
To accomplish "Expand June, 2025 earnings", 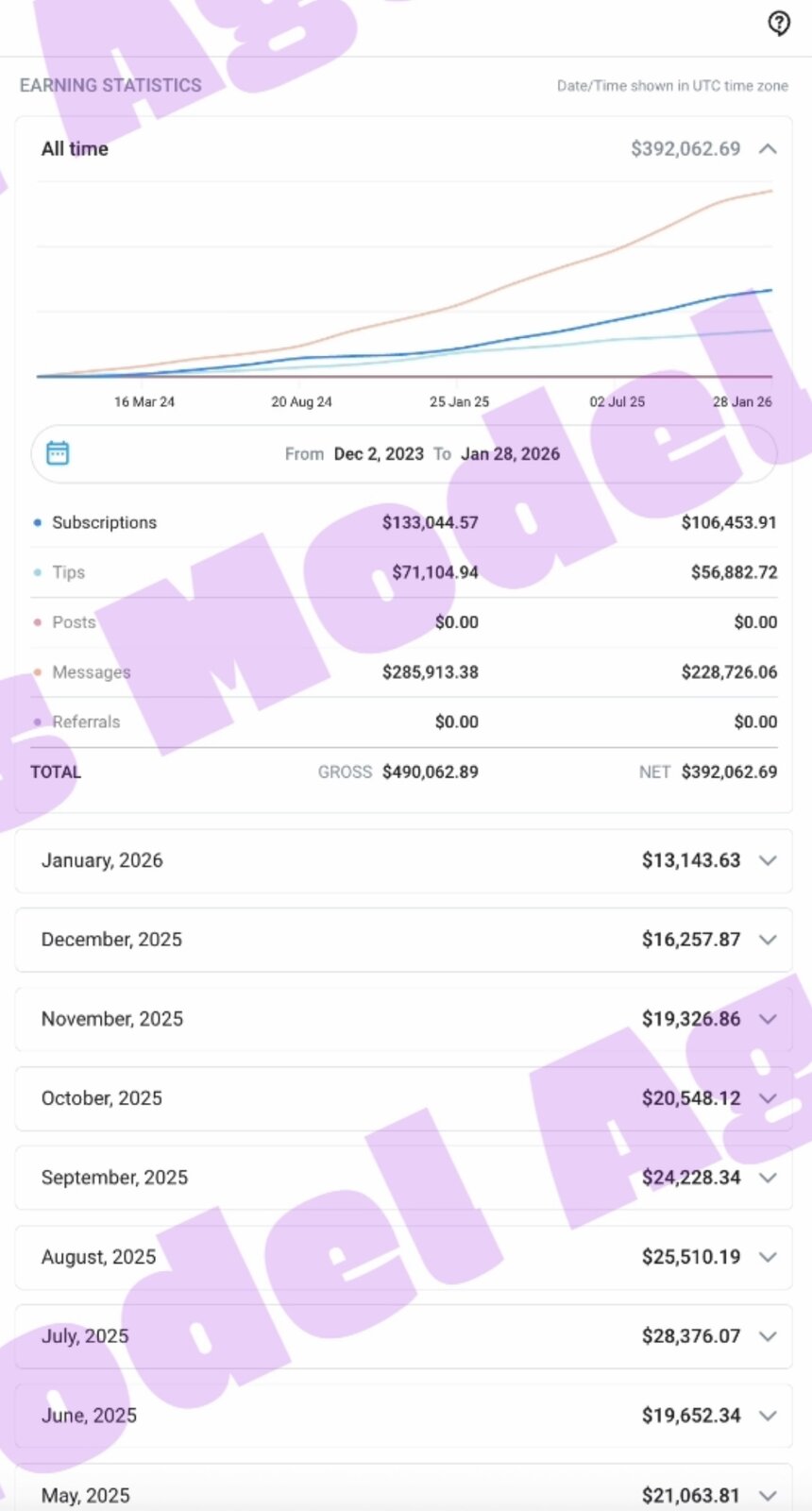I will [768, 1416].
